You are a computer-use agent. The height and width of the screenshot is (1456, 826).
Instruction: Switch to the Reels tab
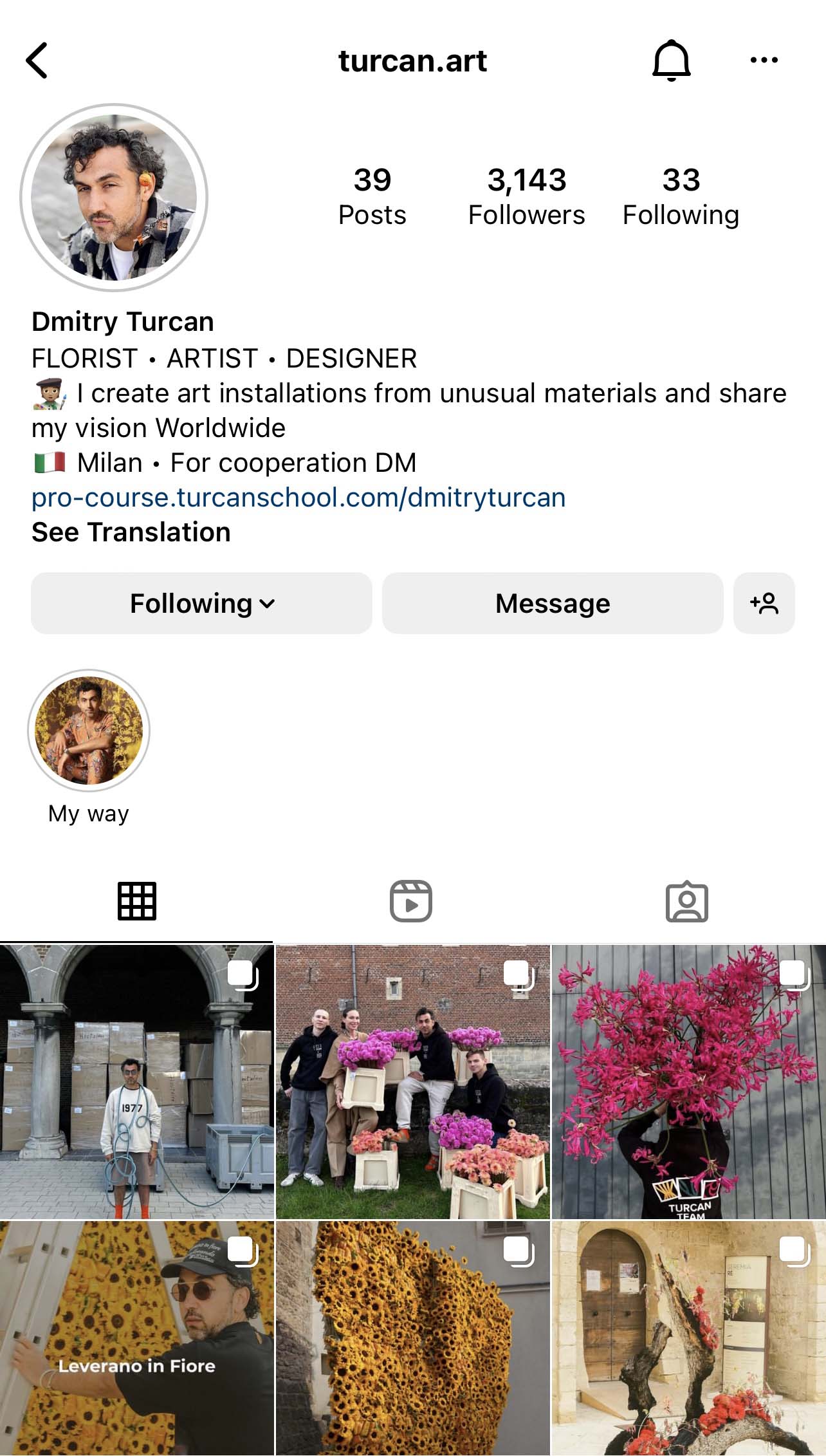point(411,901)
